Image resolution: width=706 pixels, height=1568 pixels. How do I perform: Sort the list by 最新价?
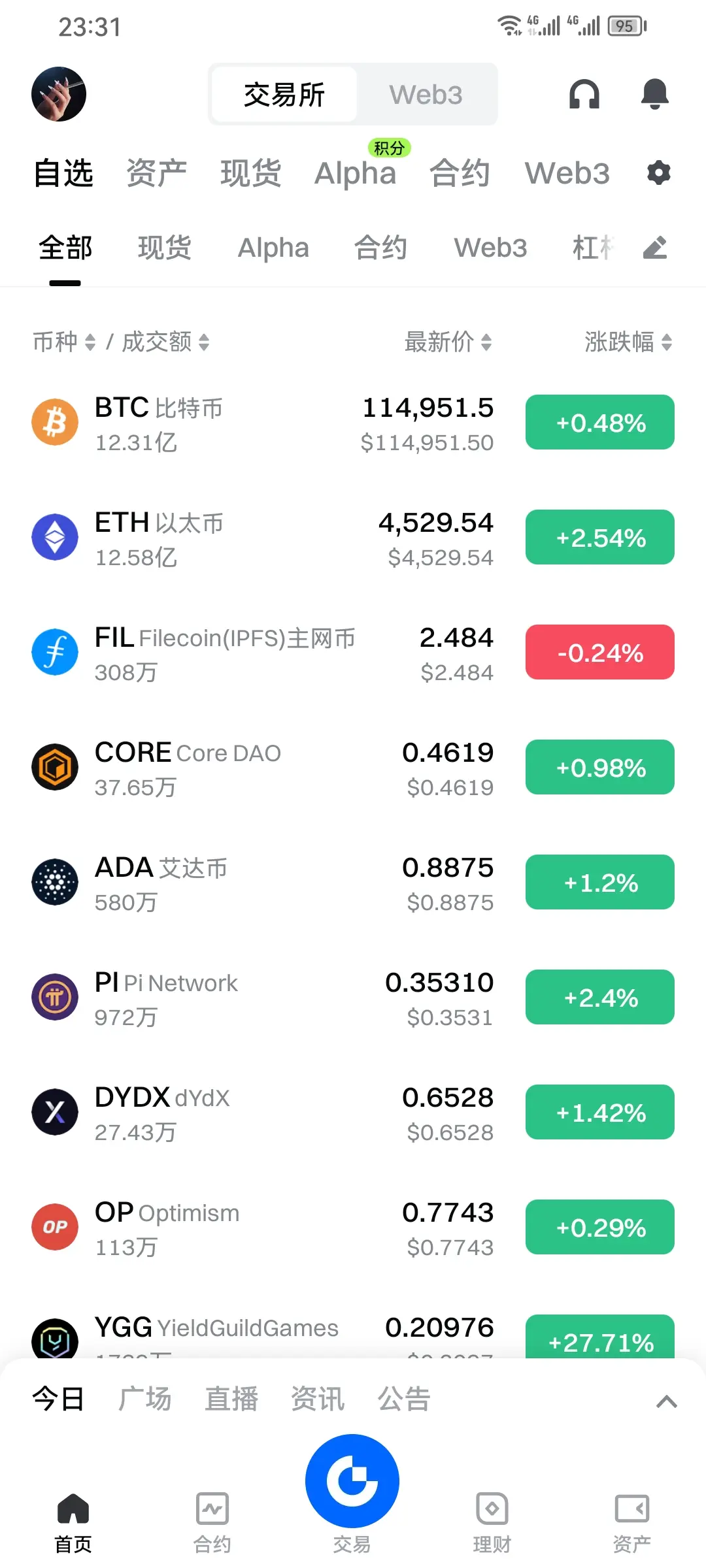pos(448,342)
